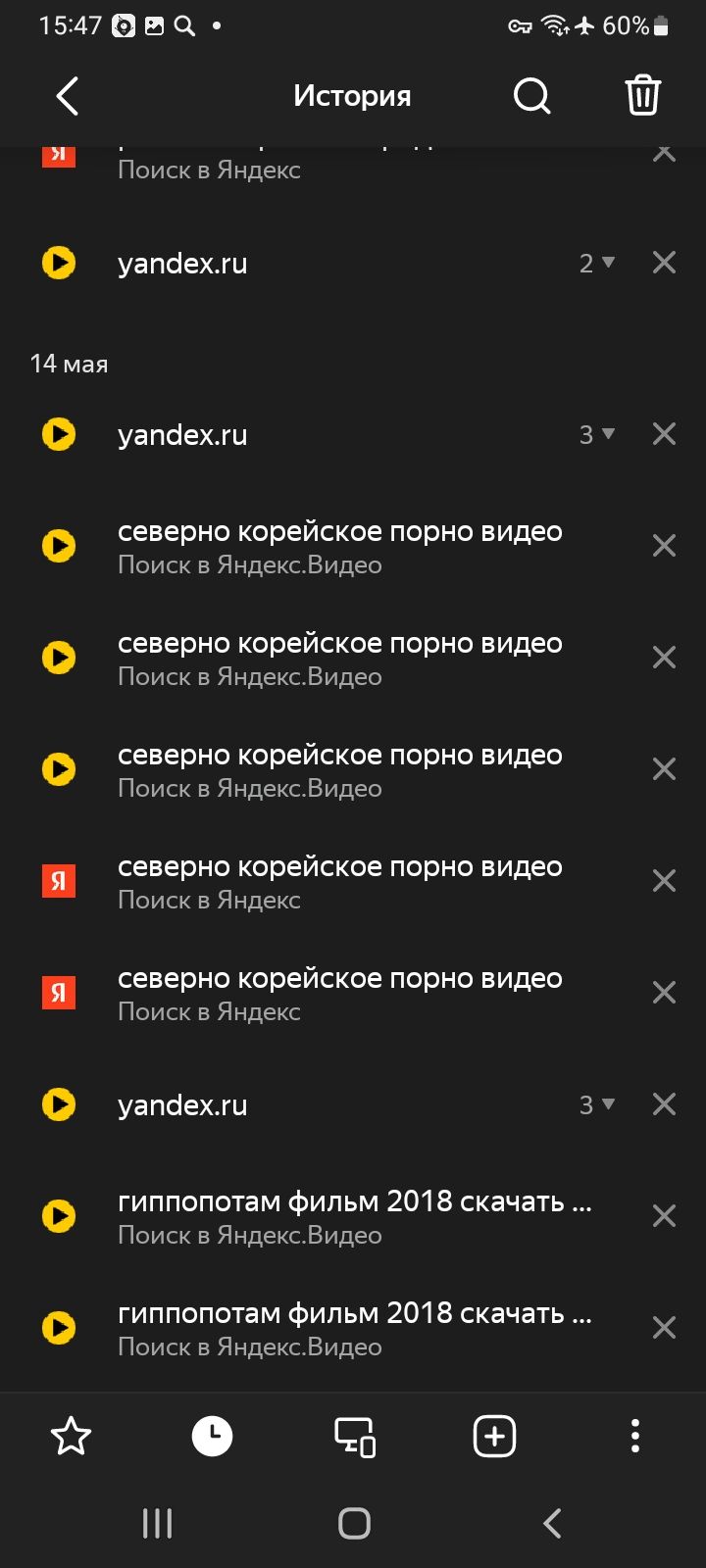The height and width of the screenshot is (1568, 706).
Task: Expand the yandex.ru group with 2 entries
Action: tap(596, 263)
